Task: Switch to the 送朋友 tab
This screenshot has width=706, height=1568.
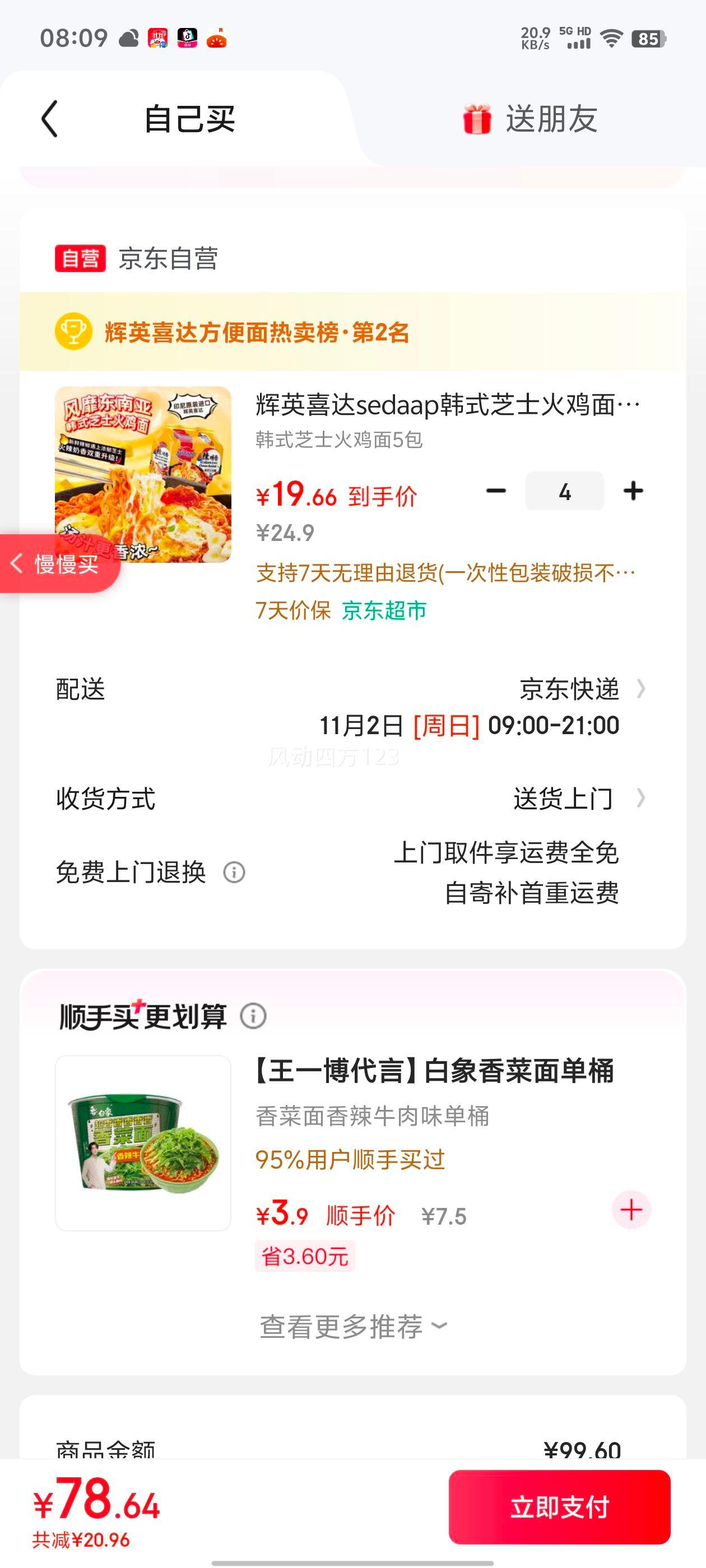Action: 529,119
